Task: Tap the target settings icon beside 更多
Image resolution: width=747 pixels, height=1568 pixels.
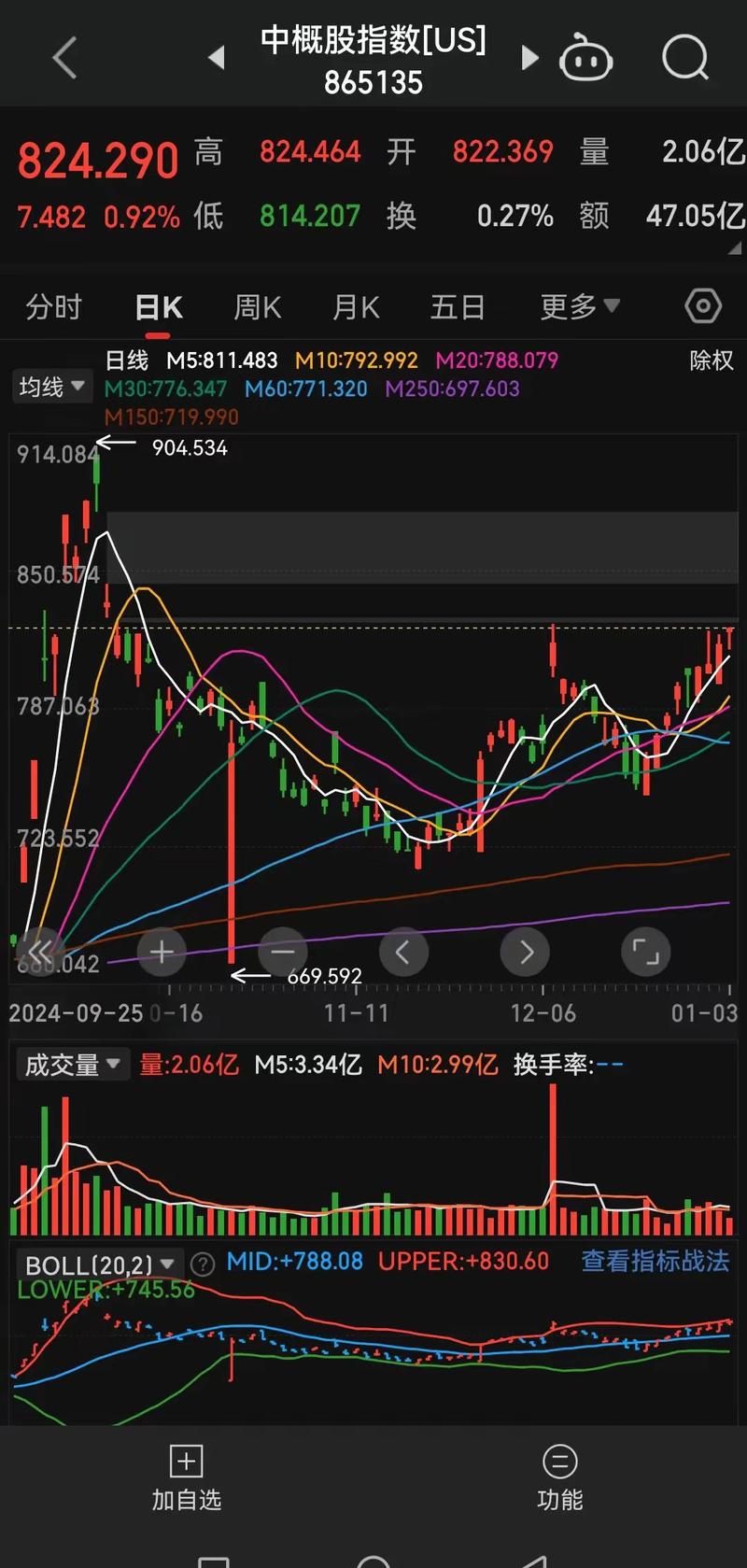Action: coord(702,305)
